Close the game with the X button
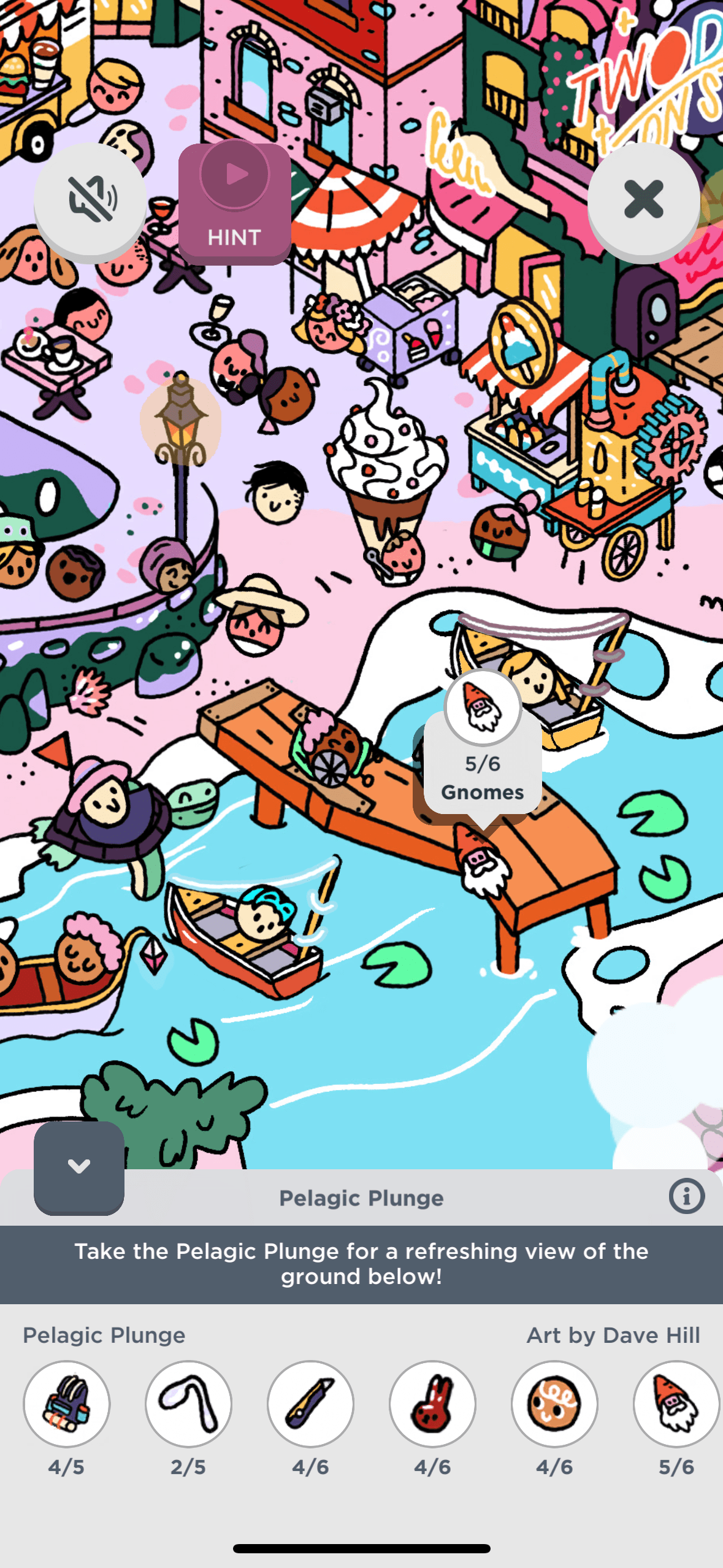This screenshot has width=723, height=1568. pos(643,199)
